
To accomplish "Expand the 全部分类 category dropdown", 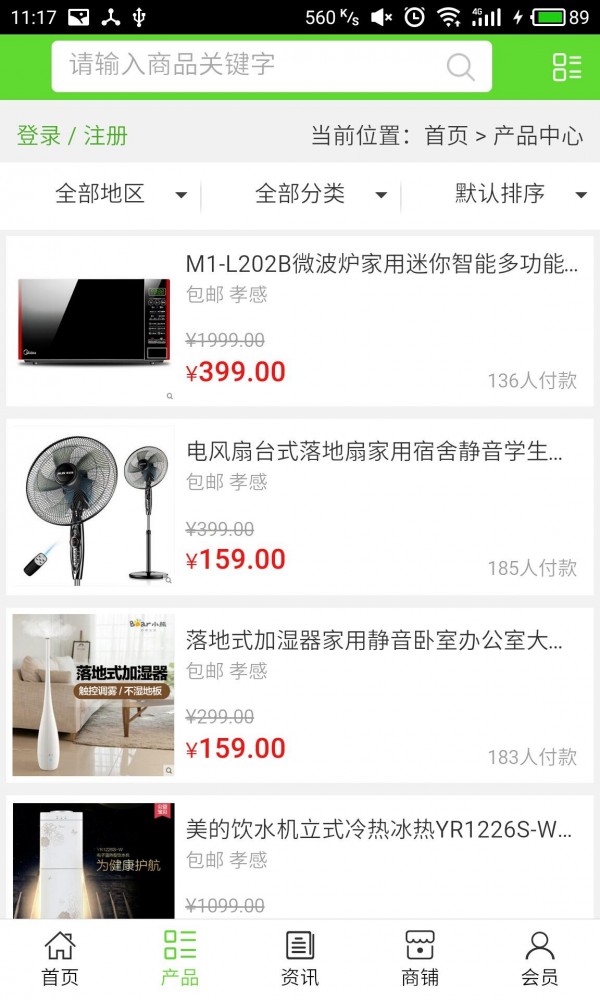I will [320, 194].
